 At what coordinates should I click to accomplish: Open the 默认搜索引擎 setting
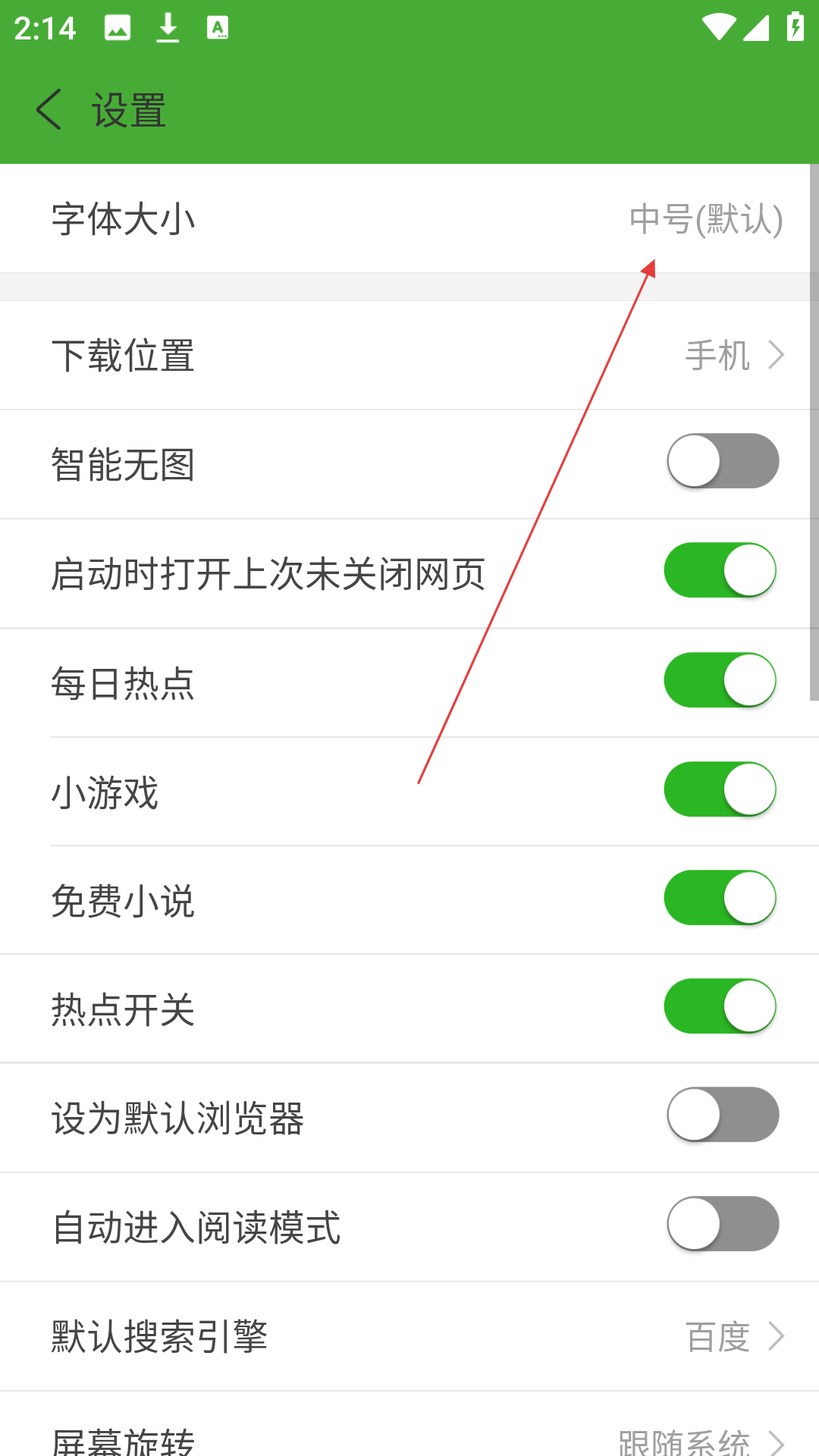(x=409, y=1336)
